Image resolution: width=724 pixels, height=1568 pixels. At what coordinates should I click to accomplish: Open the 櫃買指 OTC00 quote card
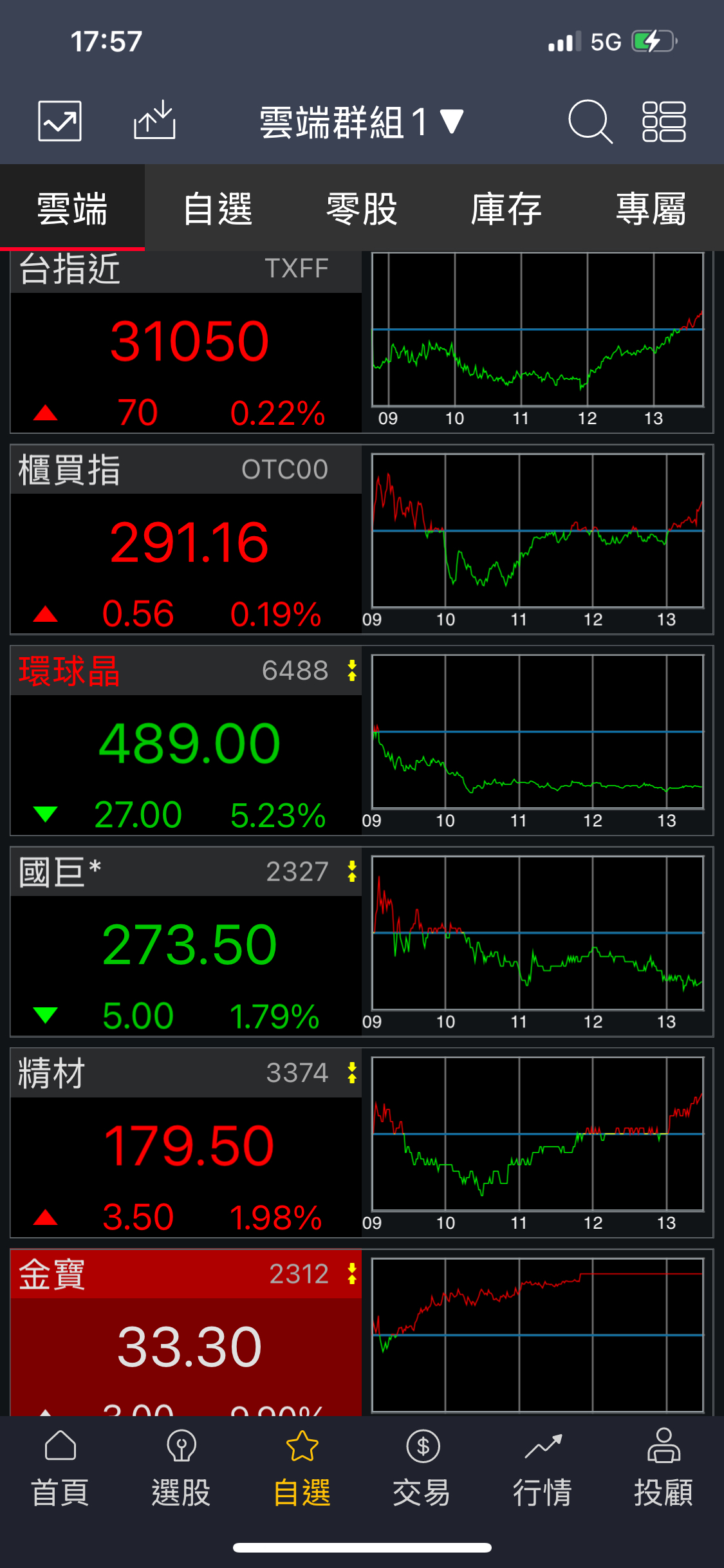[x=187, y=541]
